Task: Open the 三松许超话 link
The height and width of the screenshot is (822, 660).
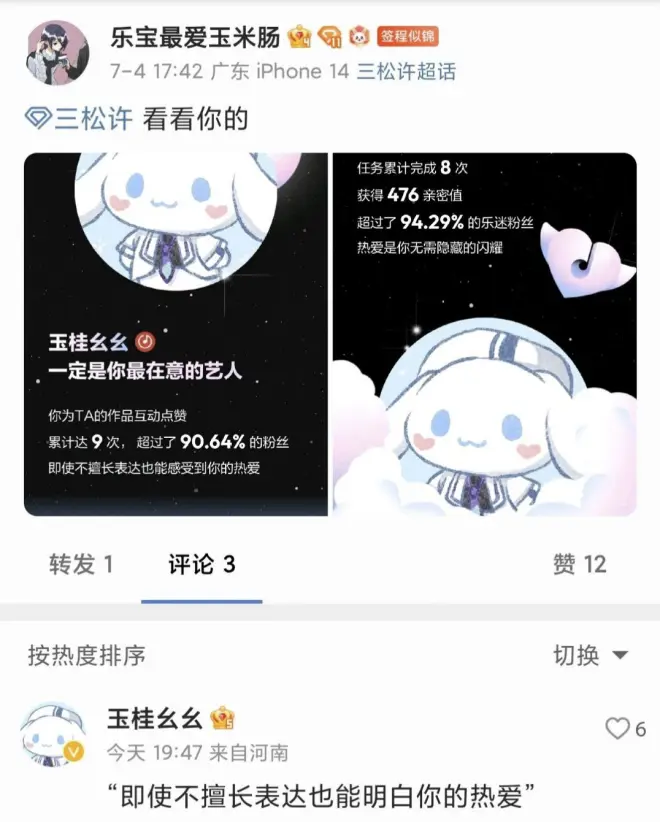Action: point(406,71)
